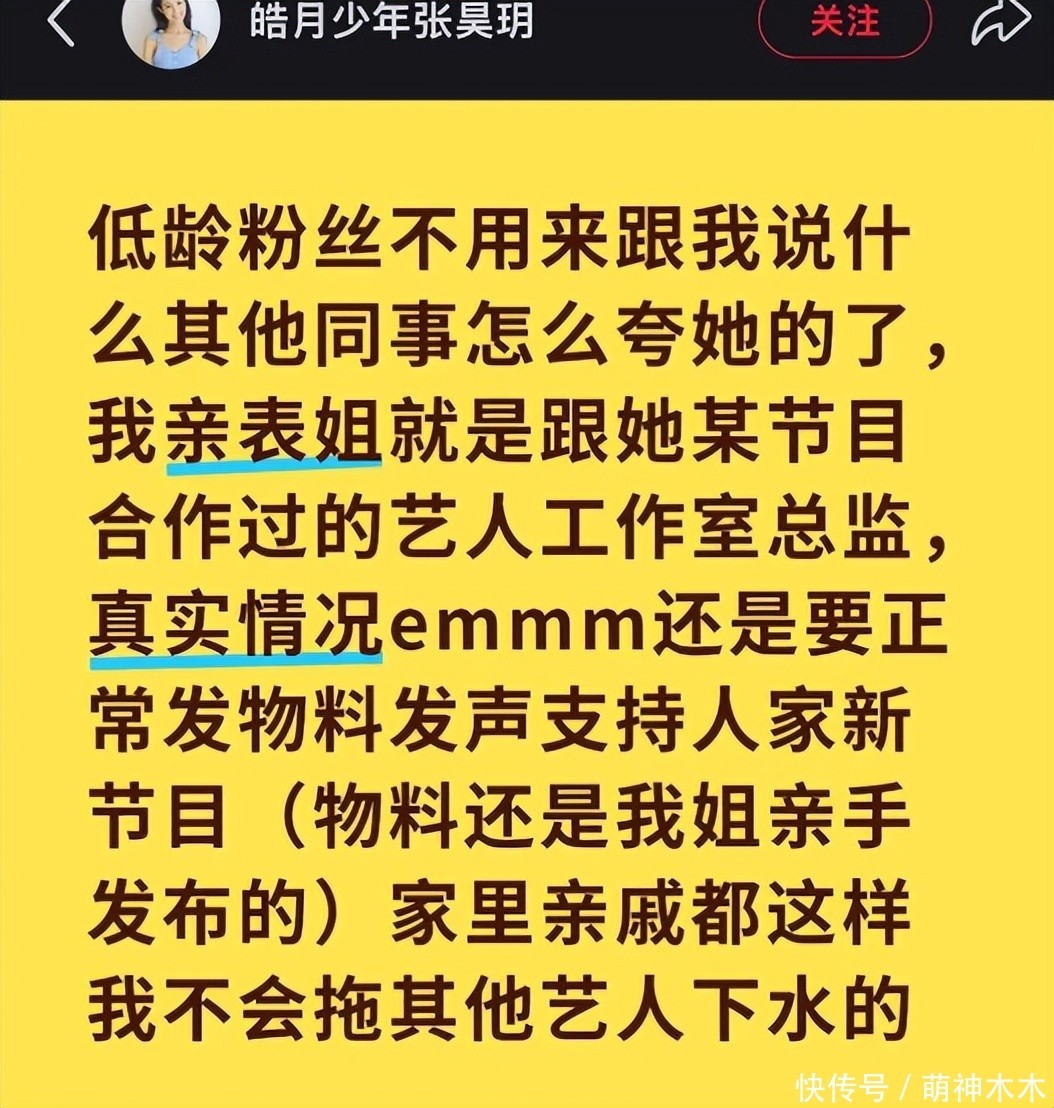Tap the red 关注 follow button

click(x=843, y=24)
